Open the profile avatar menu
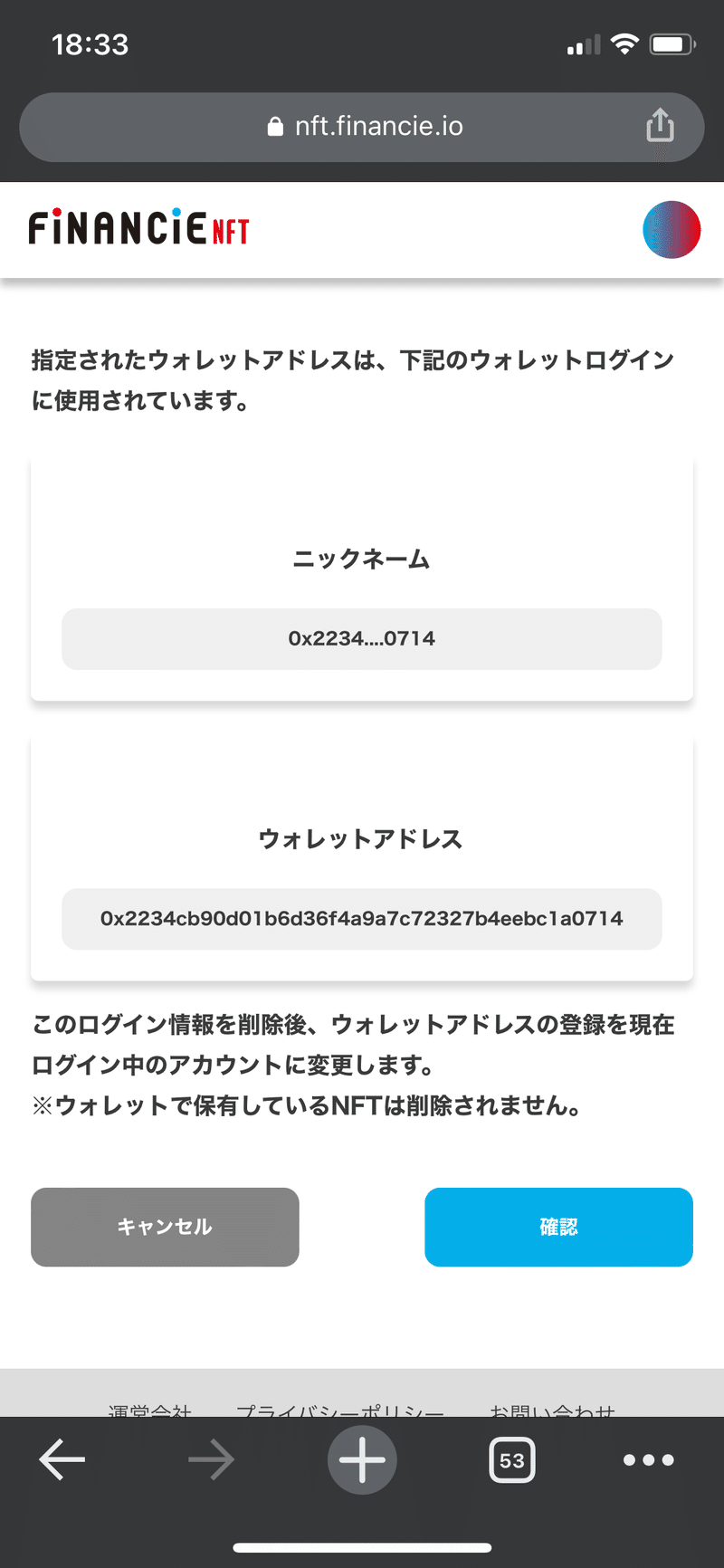724x1568 pixels. coord(672,229)
